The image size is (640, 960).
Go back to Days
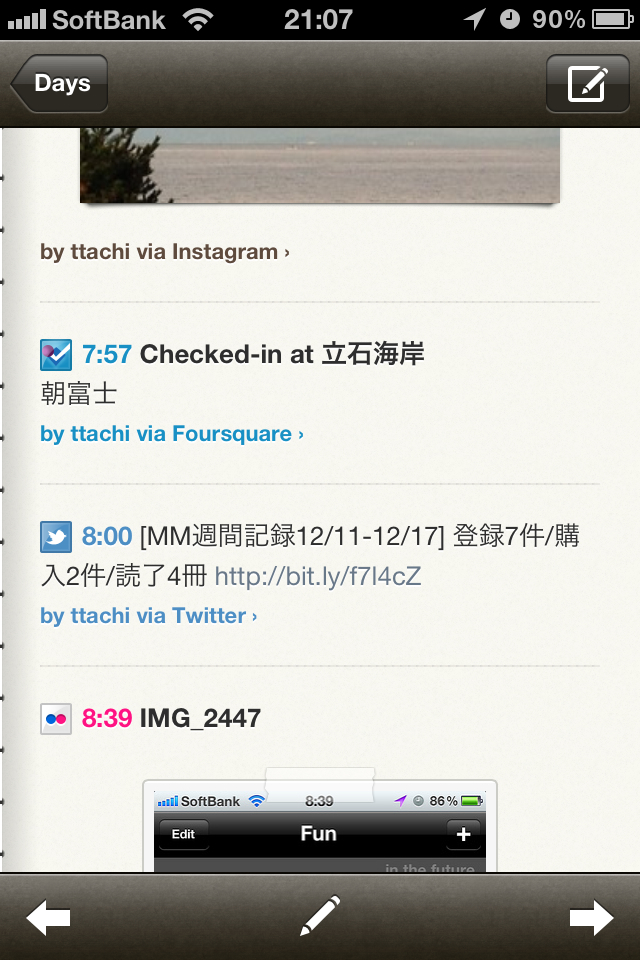tap(60, 84)
